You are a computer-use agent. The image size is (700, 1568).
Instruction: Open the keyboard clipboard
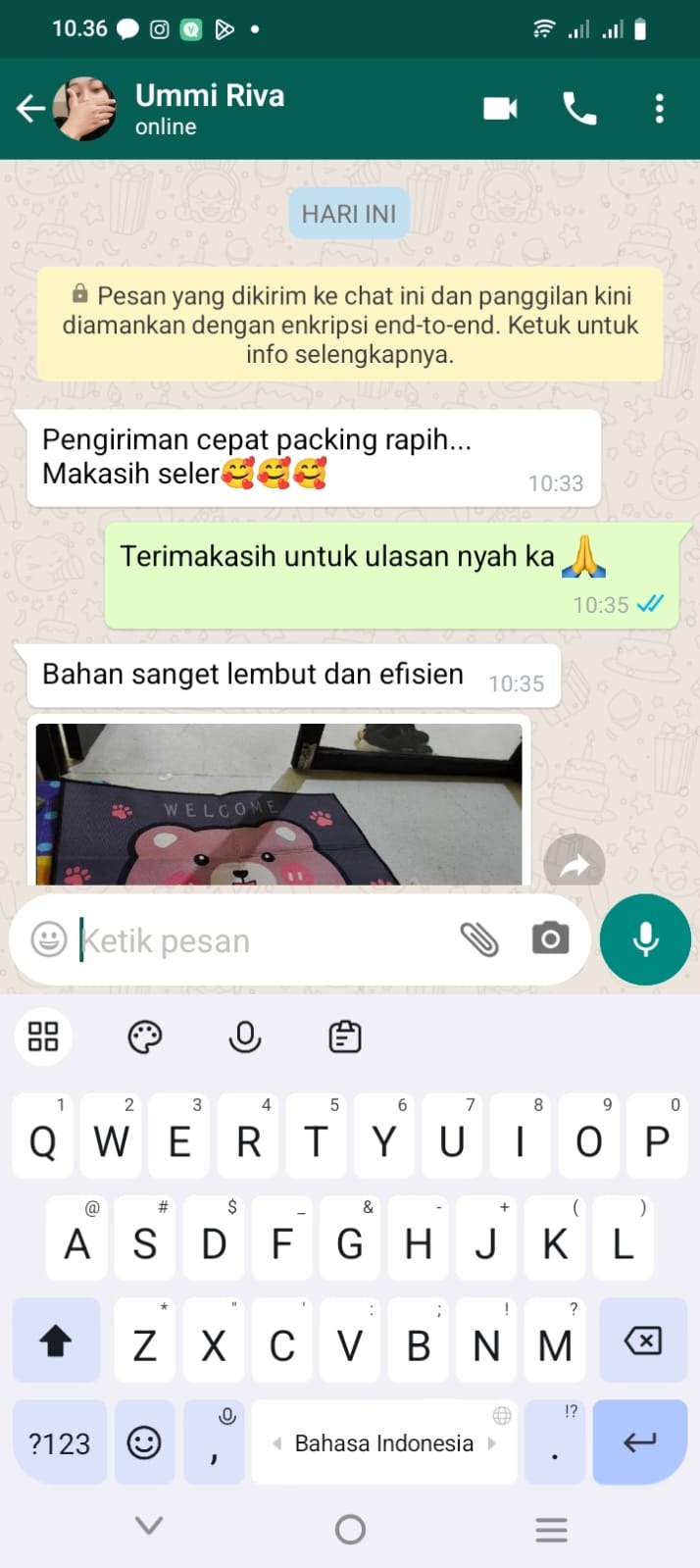[344, 1037]
